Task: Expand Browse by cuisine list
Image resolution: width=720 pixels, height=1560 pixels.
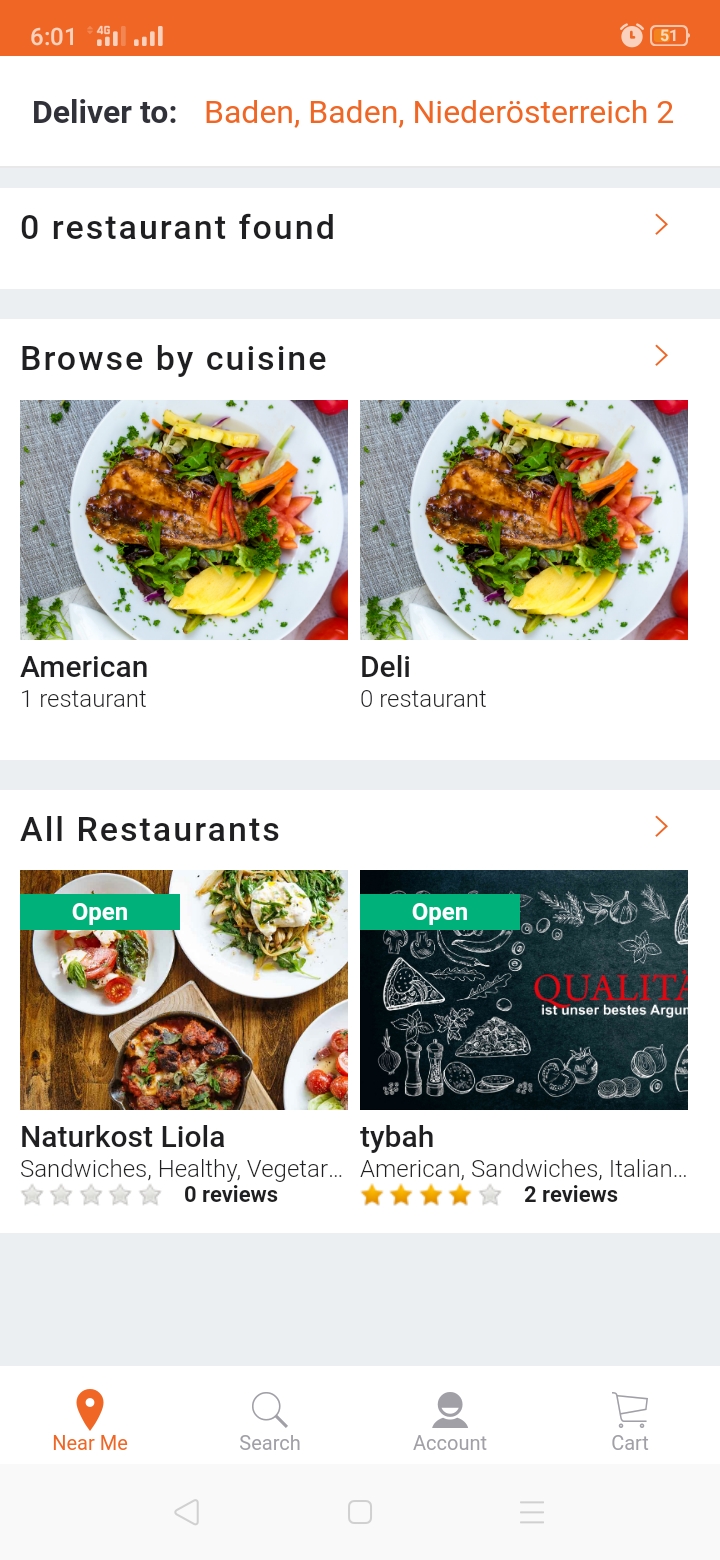Action: [661, 356]
